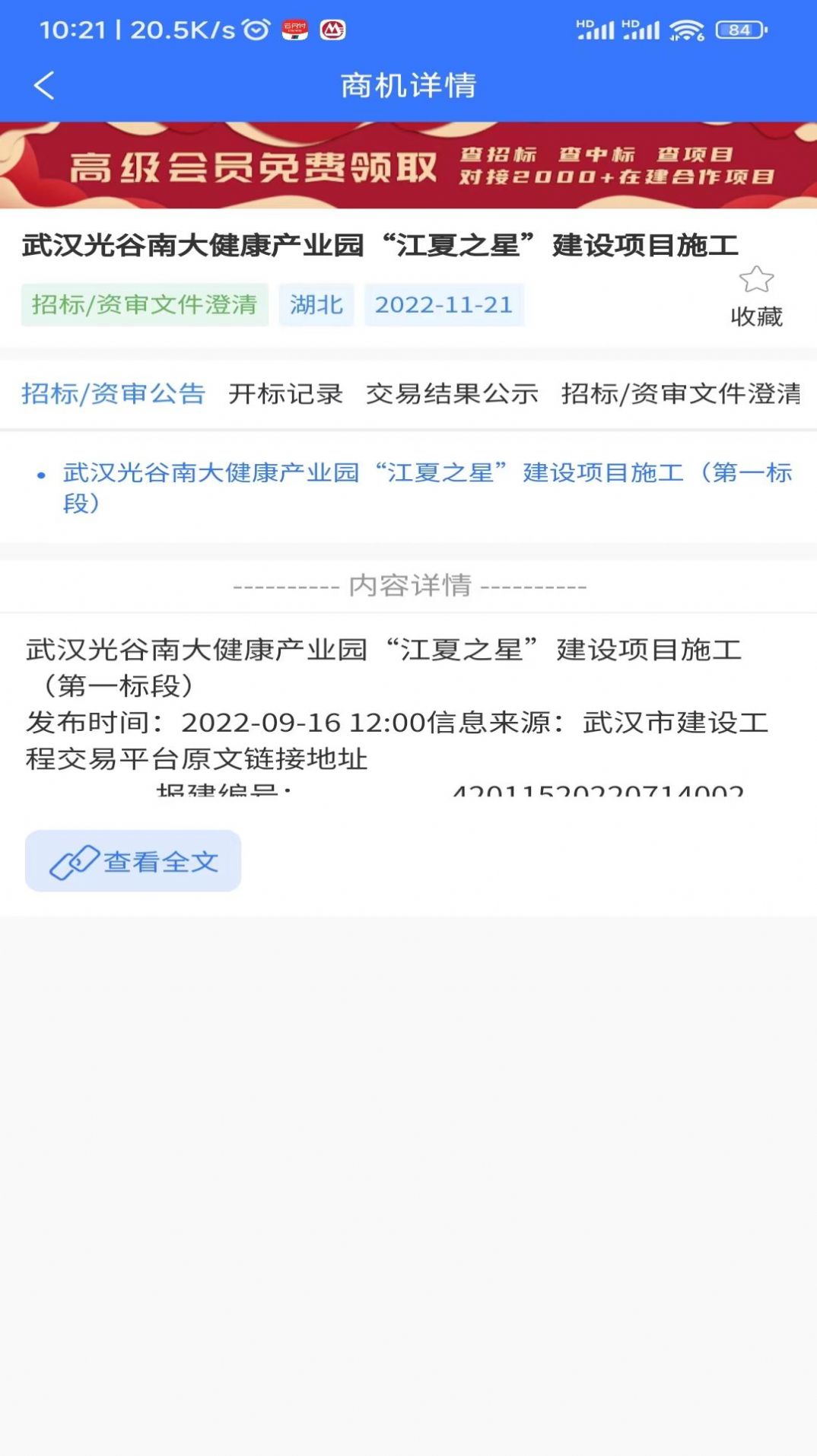Tap the green 招标/资审文件澄清 status tag
The width and height of the screenshot is (817, 1456).
click(146, 304)
